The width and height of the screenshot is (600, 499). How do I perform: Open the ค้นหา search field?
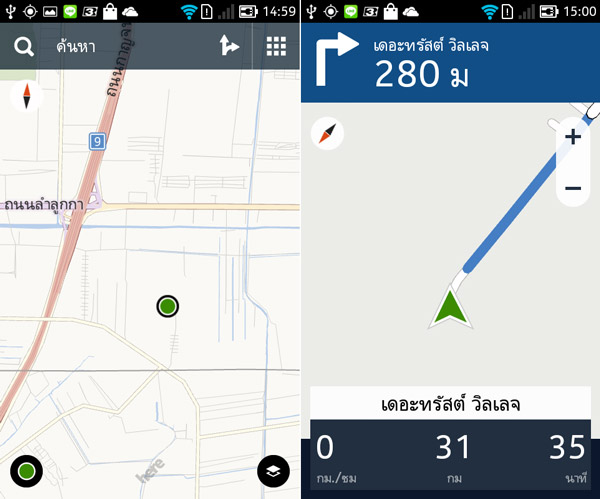[110, 47]
